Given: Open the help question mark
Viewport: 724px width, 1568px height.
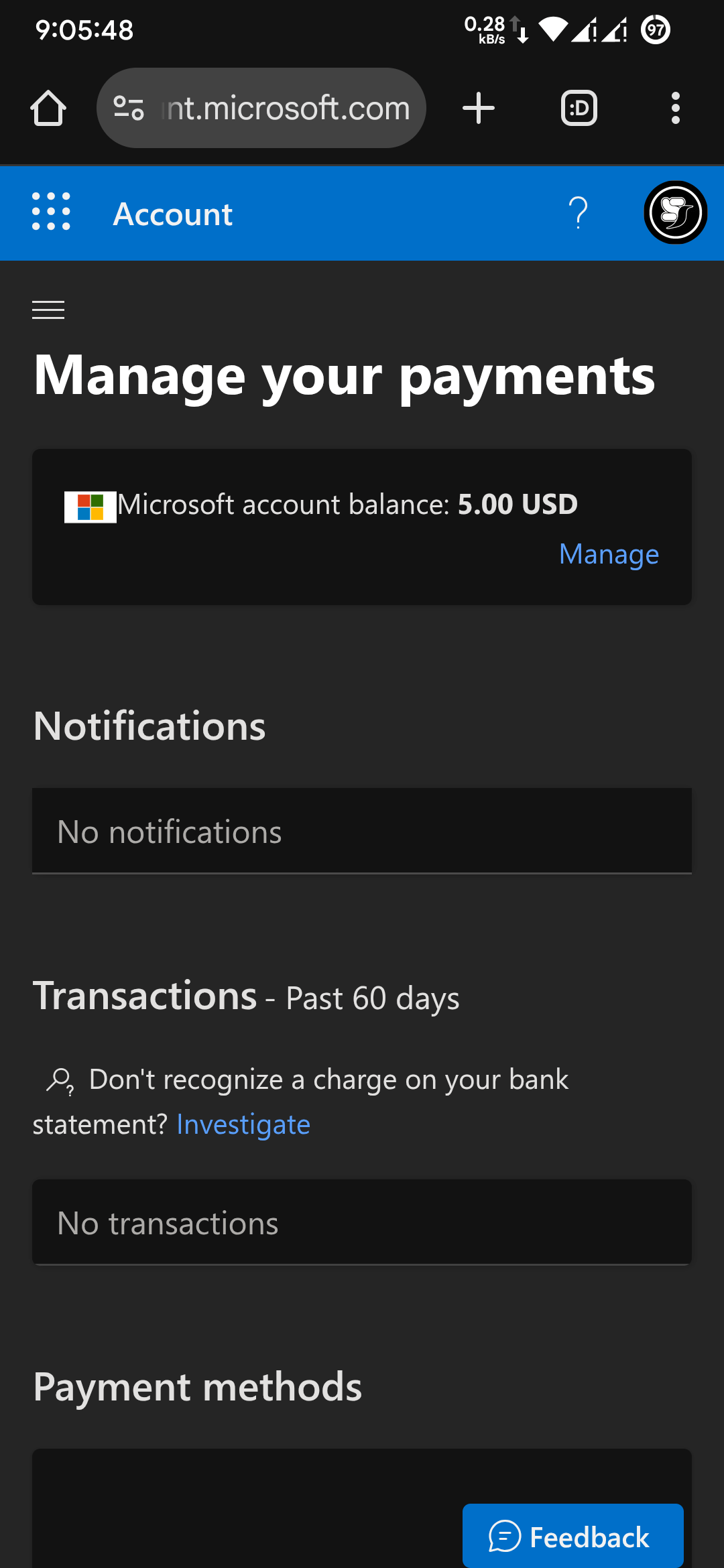Looking at the screenshot, I should (x=578, y=213).
